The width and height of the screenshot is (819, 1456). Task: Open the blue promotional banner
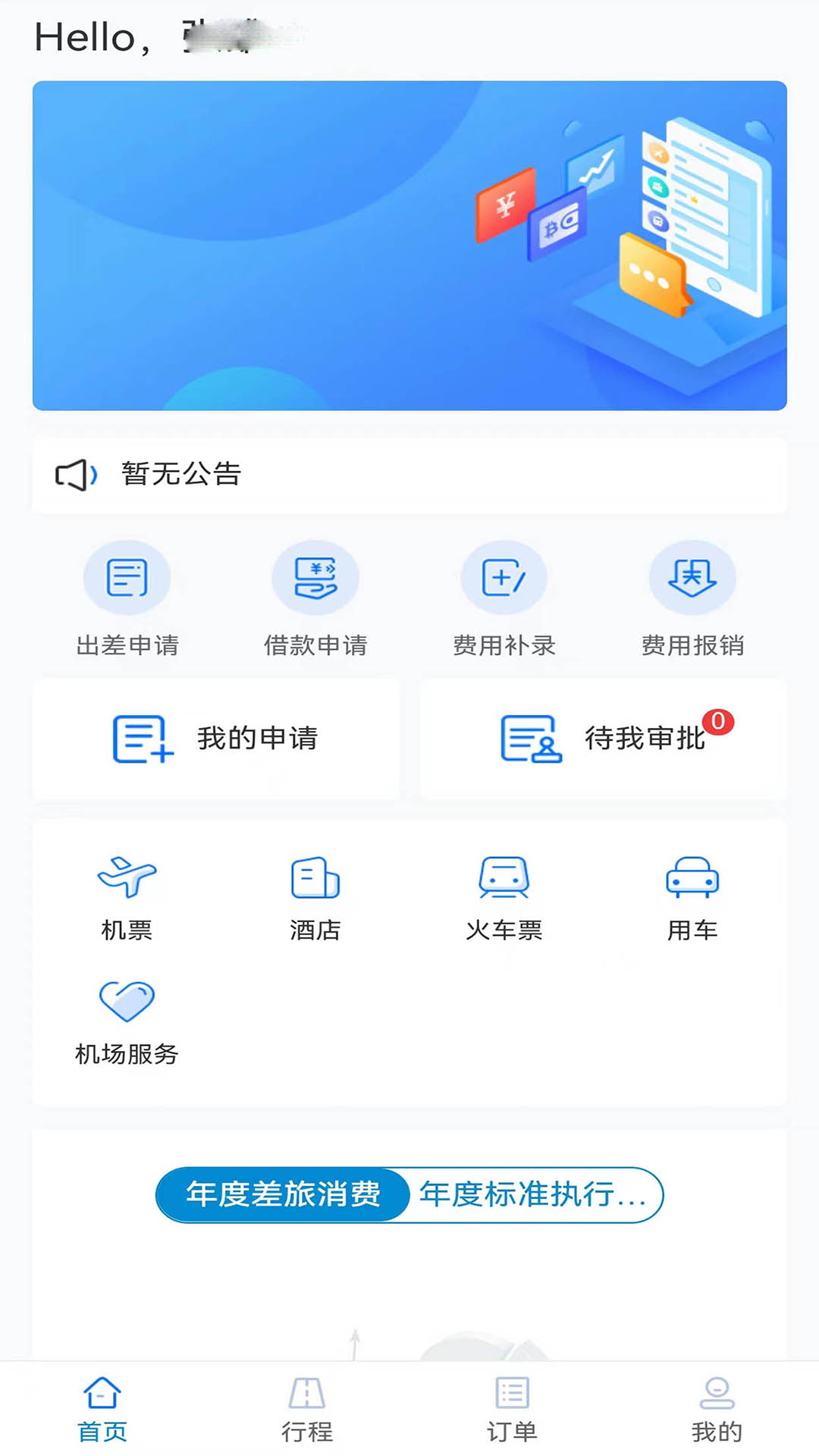click(409, 246)
